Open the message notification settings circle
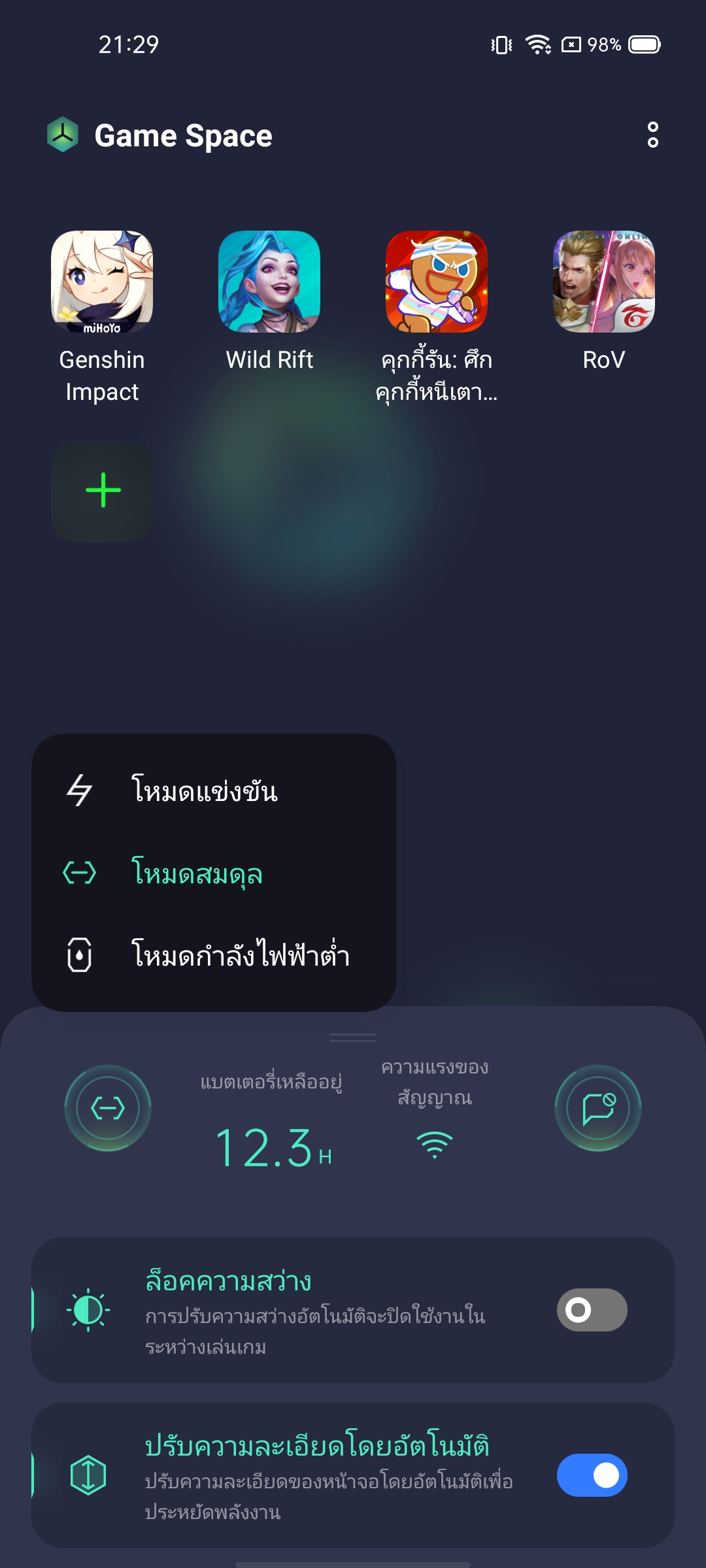 pos(598,1108)
